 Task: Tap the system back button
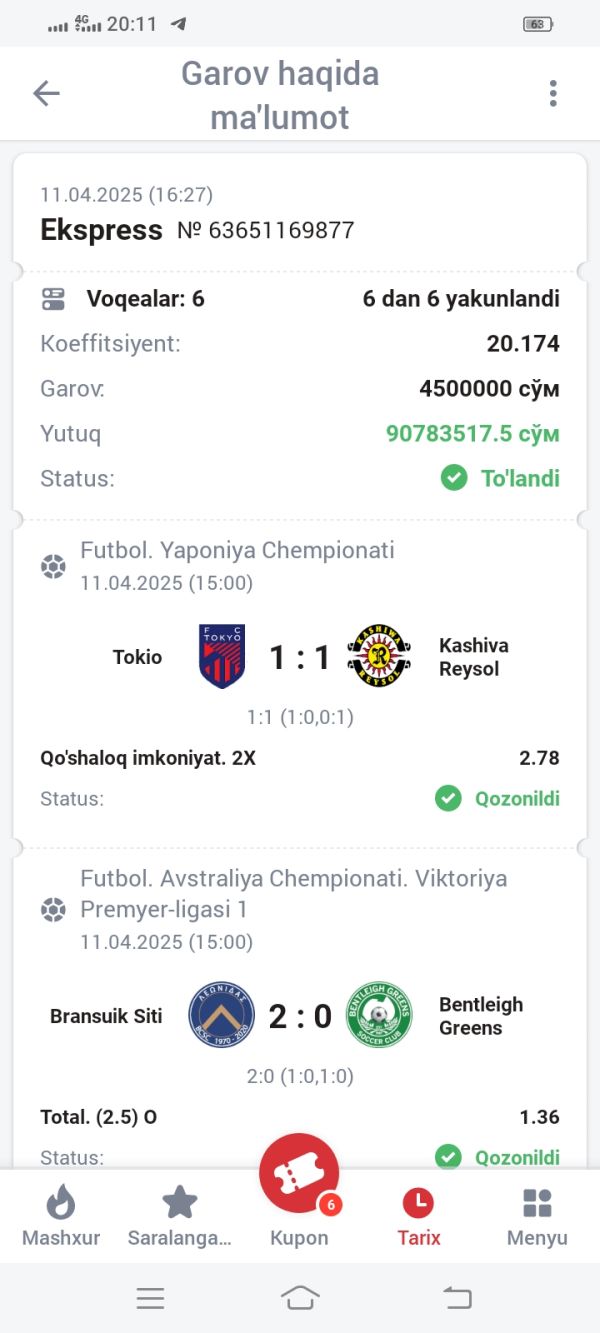click(x=456, y=1298)
